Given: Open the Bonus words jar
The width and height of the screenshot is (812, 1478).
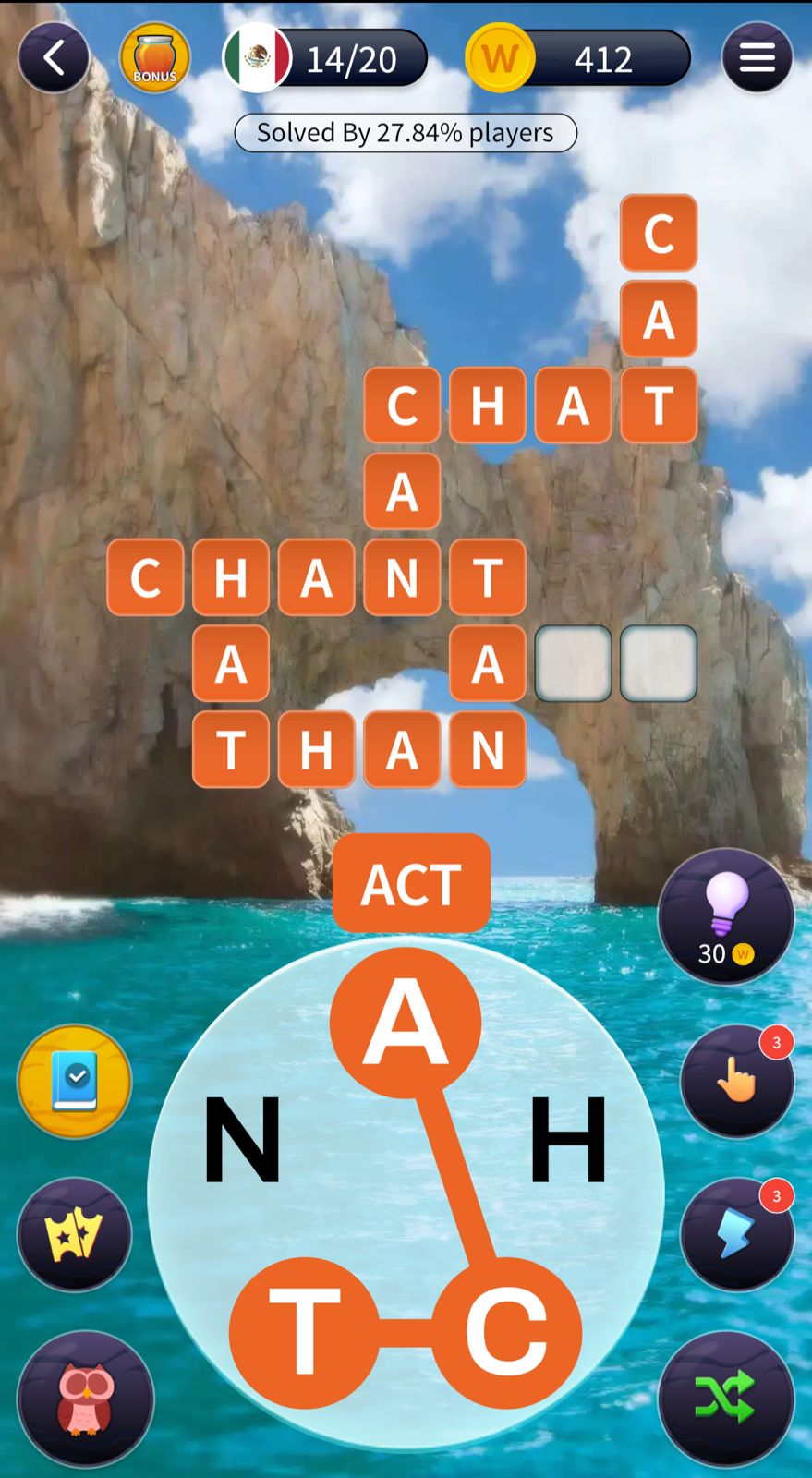Looking at the screenshot, I should pyautogui.click(x=154, y=58).
